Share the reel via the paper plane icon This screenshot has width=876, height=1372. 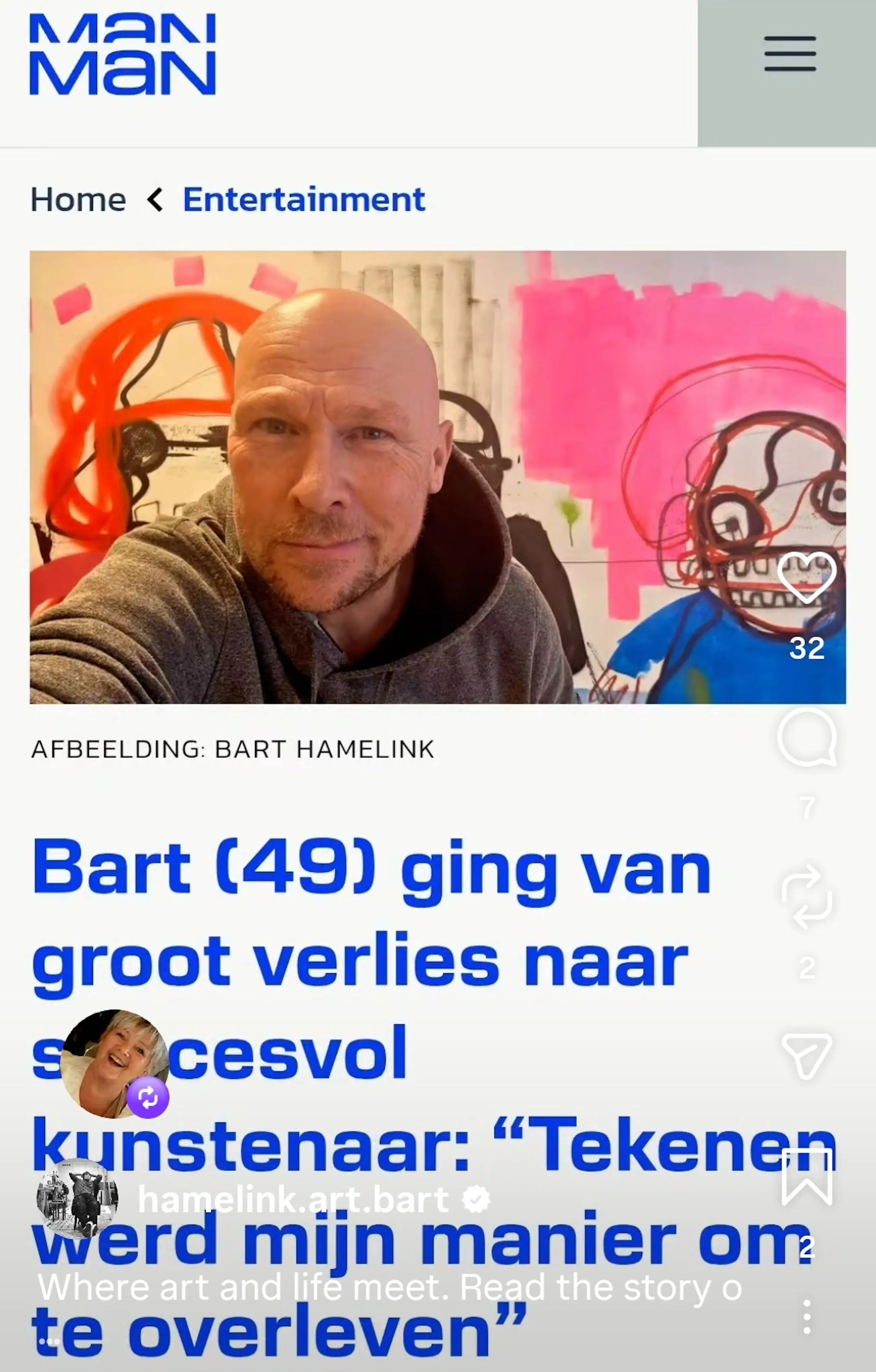[807, 1056]
